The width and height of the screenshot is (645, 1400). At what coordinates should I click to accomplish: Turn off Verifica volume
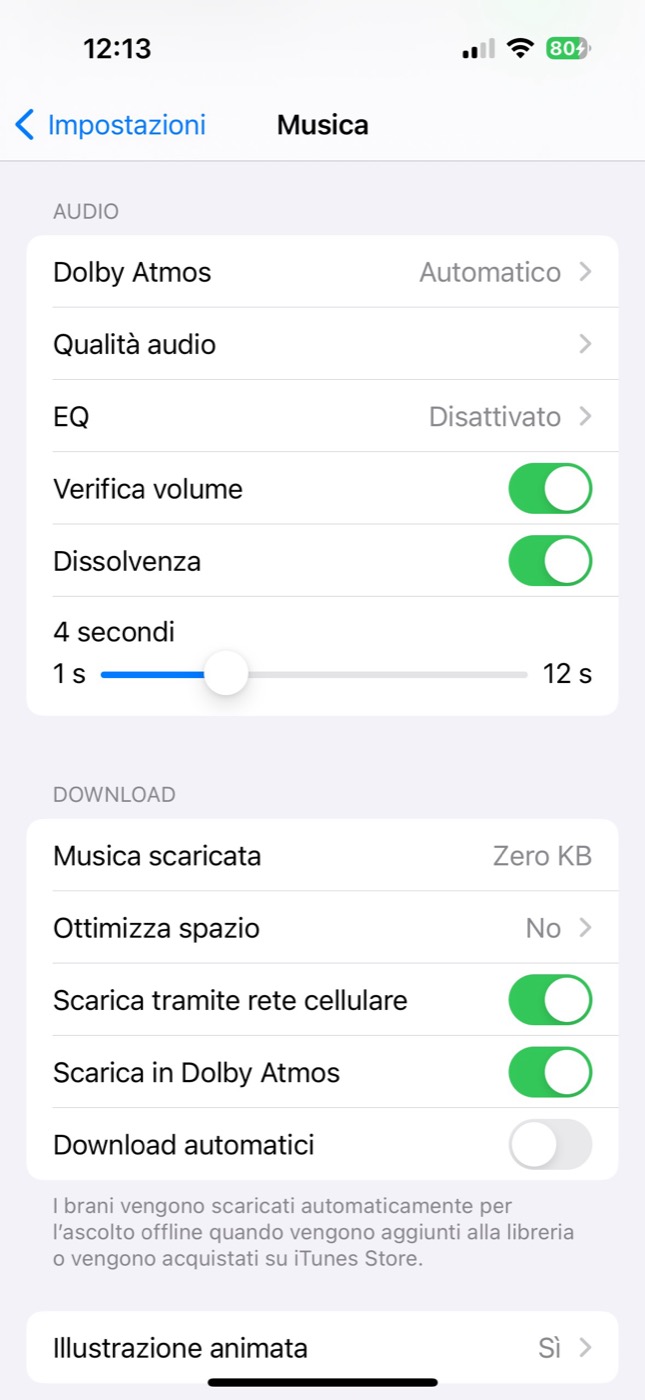[x=550, y=489]
